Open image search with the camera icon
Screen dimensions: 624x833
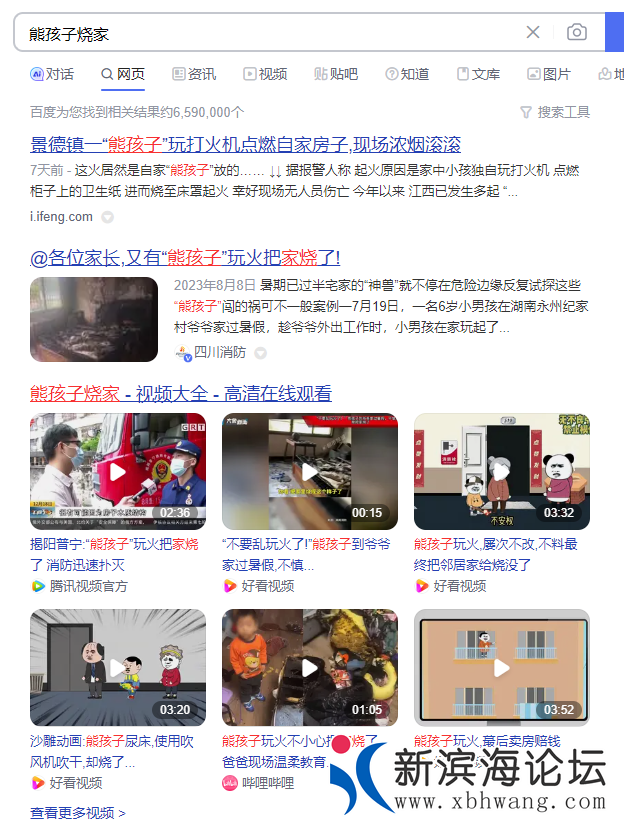click(x=576, y=32)
